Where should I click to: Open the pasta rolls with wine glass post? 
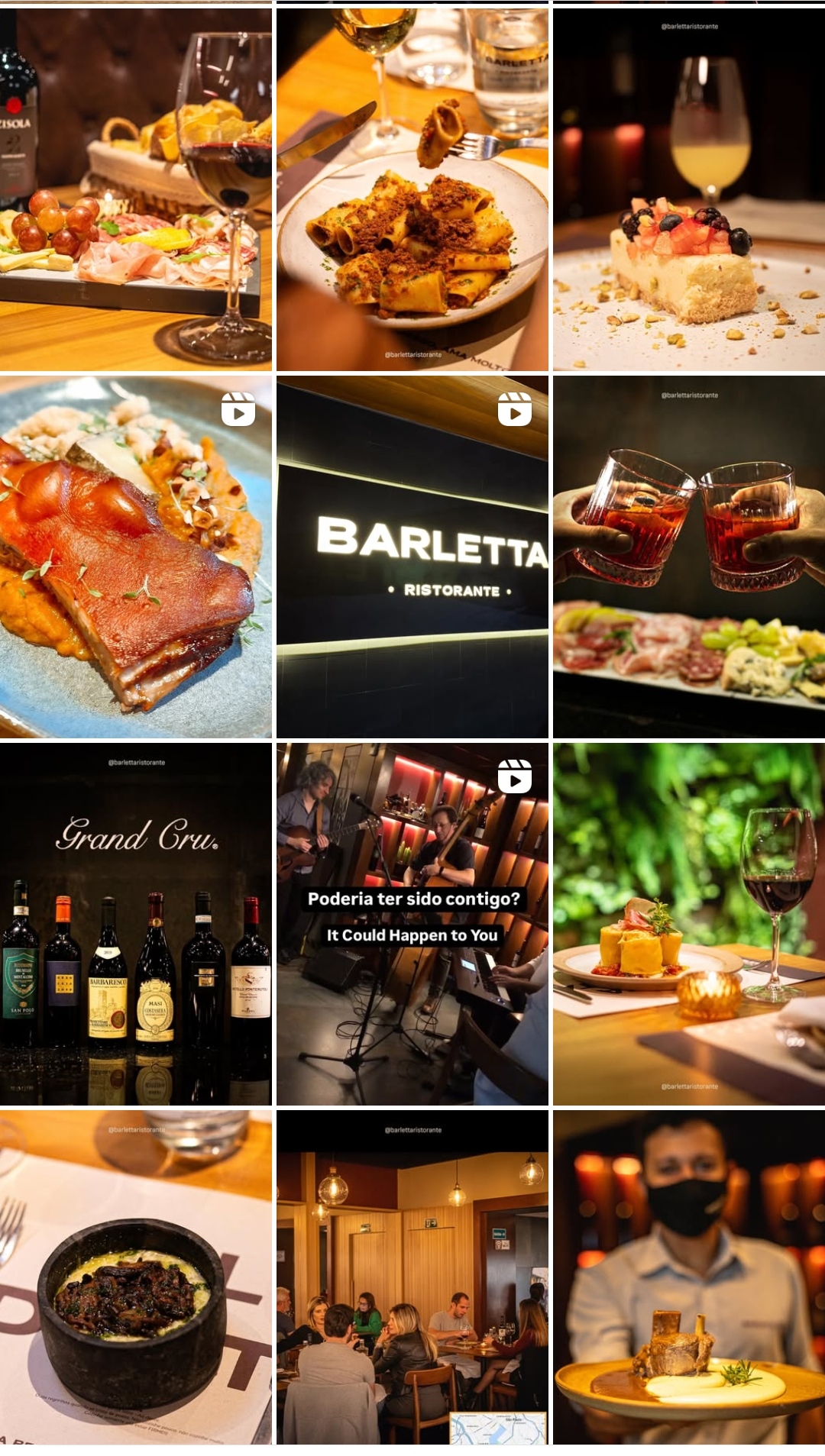point(688,924)
